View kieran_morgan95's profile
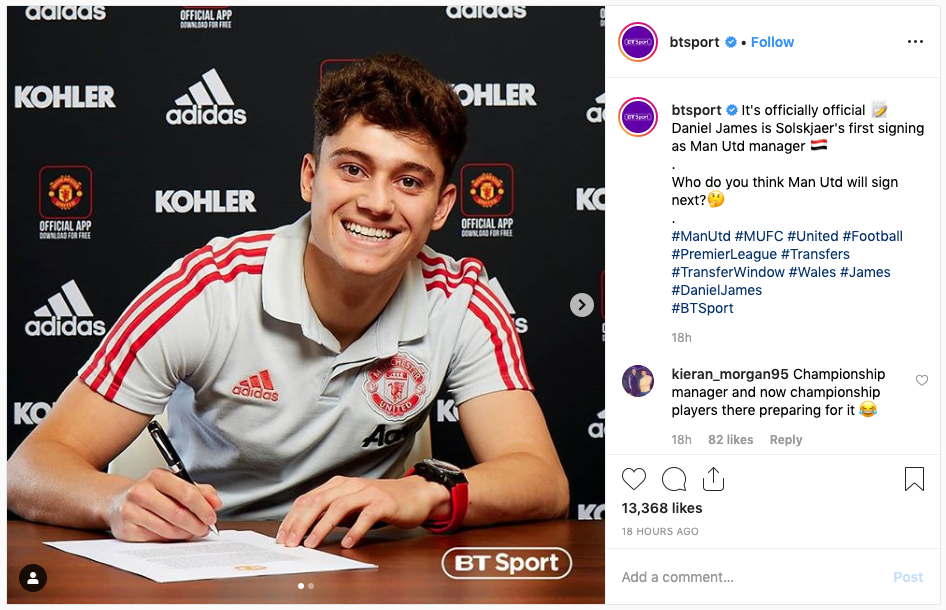Viewport: 946px width, 610px height. point(729,374)
